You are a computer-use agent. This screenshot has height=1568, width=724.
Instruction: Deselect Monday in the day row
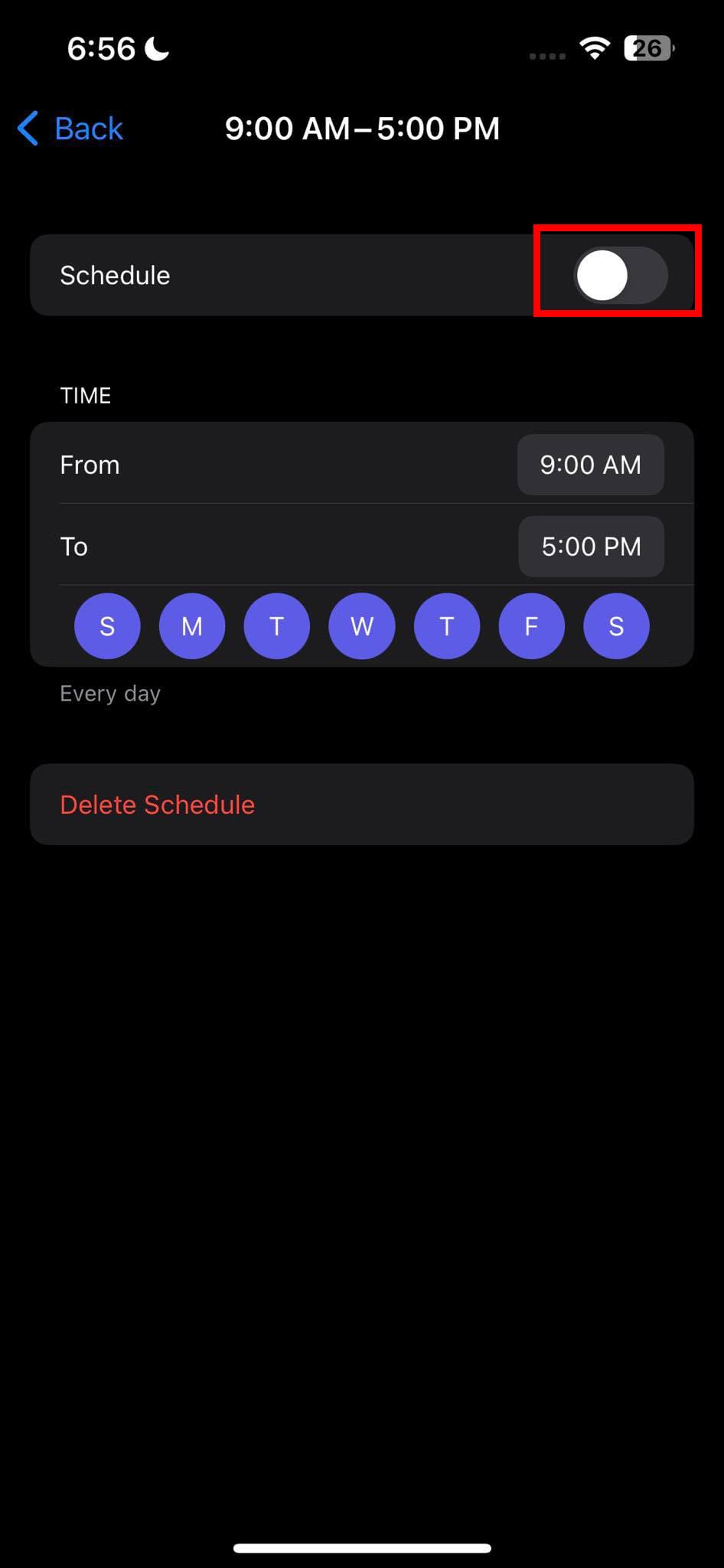192,626
